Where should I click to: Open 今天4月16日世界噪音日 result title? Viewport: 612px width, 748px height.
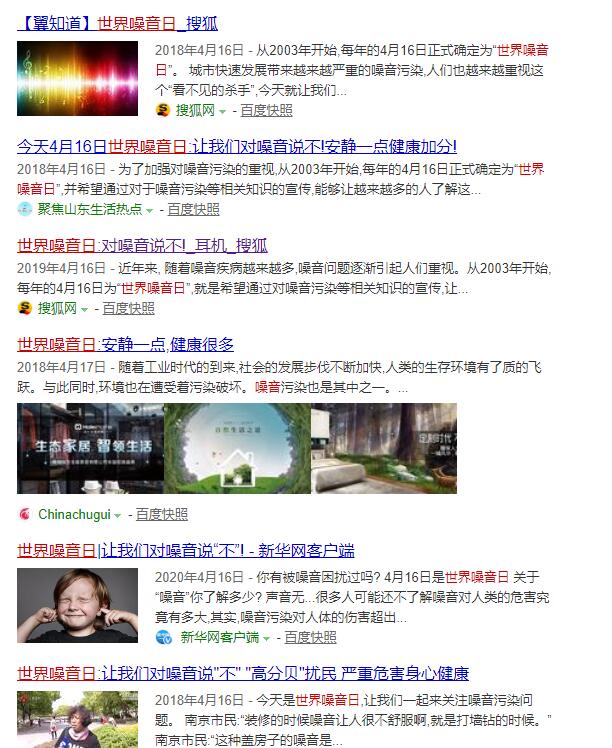(x=237, y=145)
